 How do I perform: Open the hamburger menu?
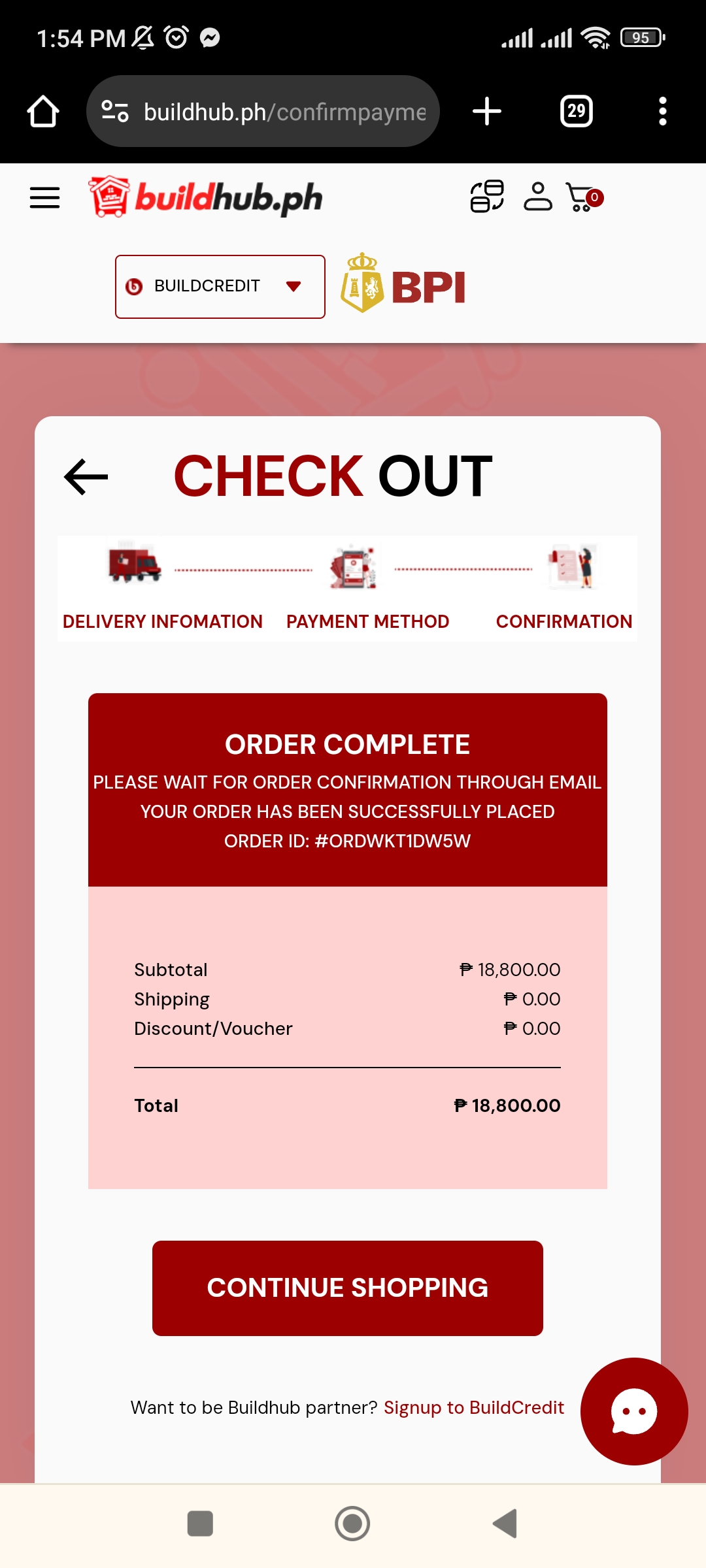[x=44, y=197]
